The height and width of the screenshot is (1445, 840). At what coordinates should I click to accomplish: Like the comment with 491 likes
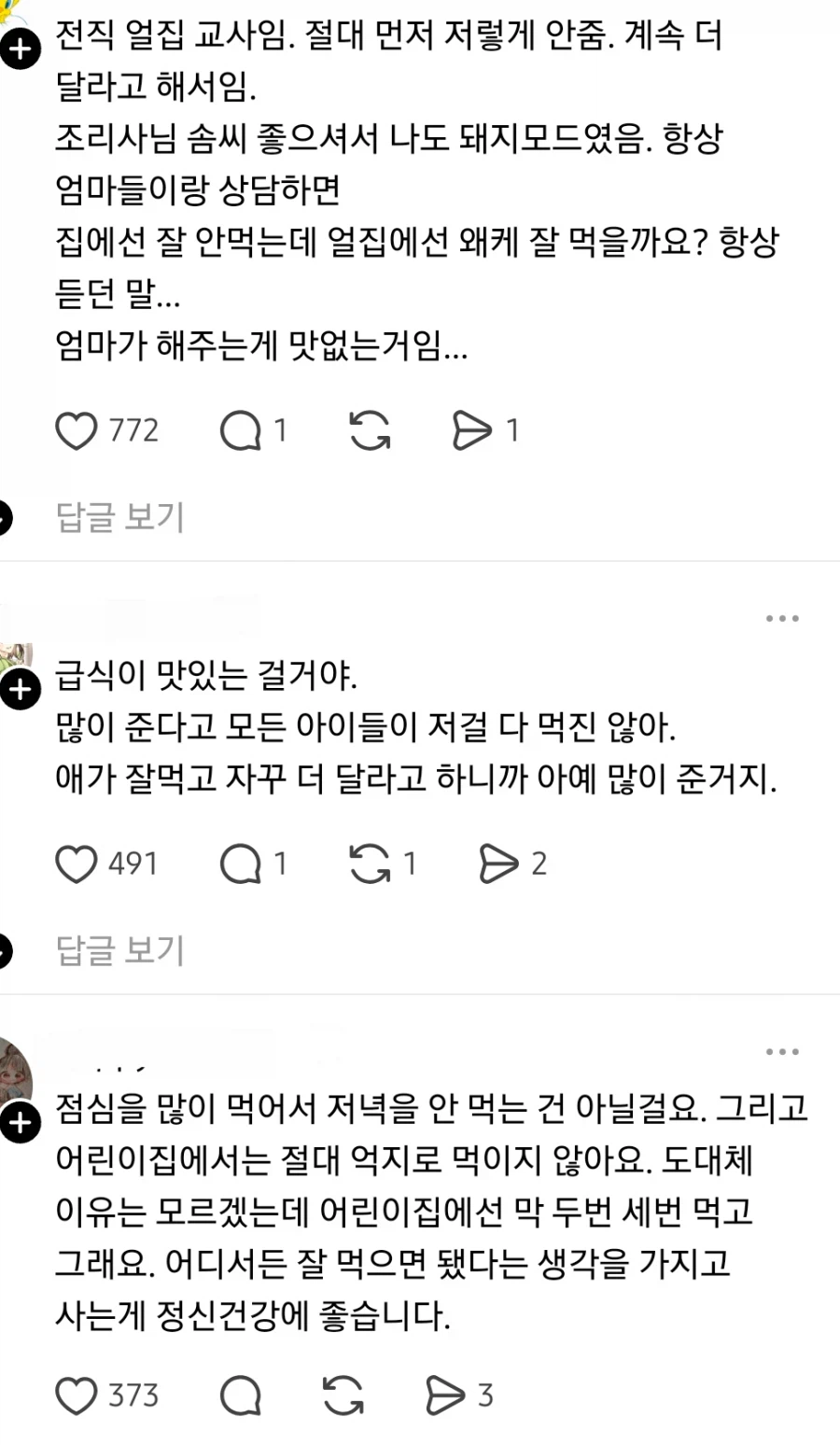click(79, 863)
